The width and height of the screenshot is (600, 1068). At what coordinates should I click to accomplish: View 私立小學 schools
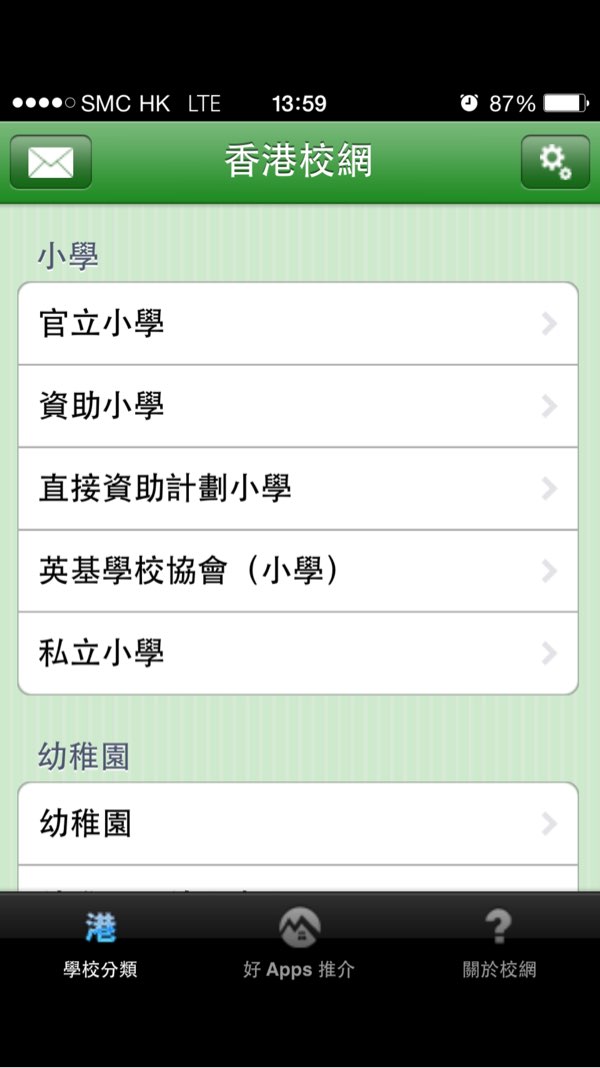(298, 653)
